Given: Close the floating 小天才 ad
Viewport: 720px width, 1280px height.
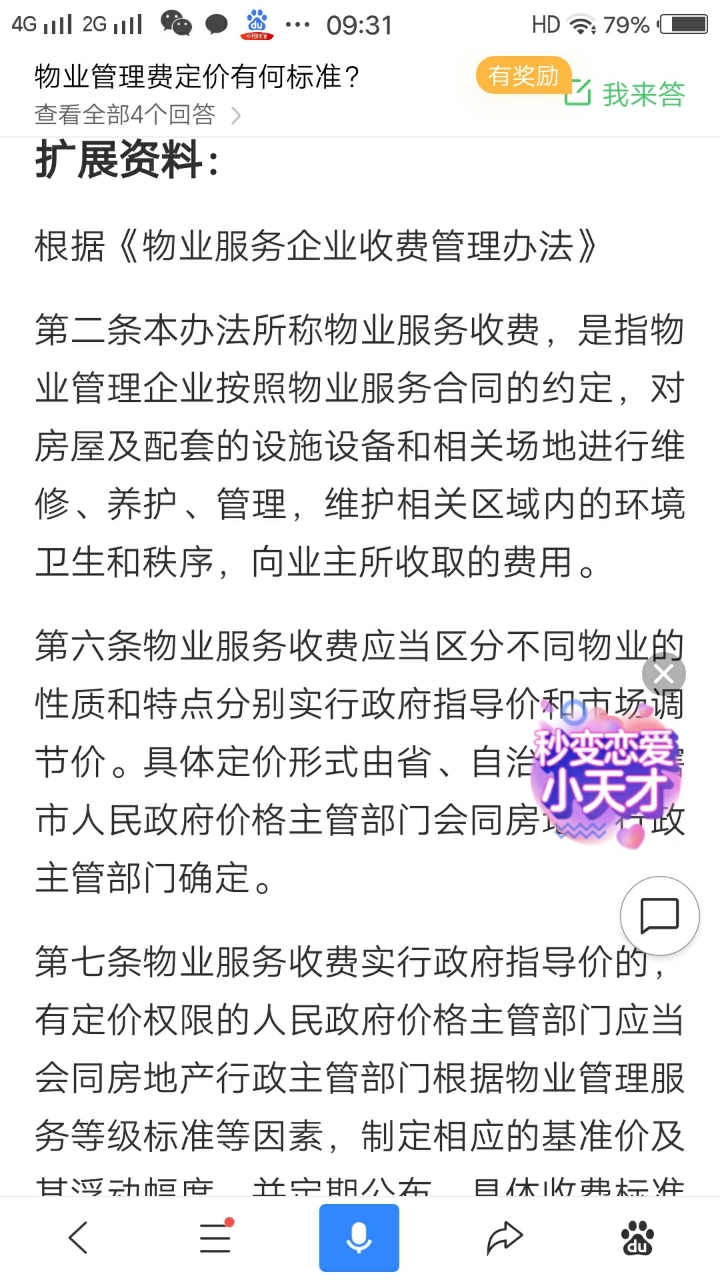Looking at the screenshot, I should tap(664, 674).
